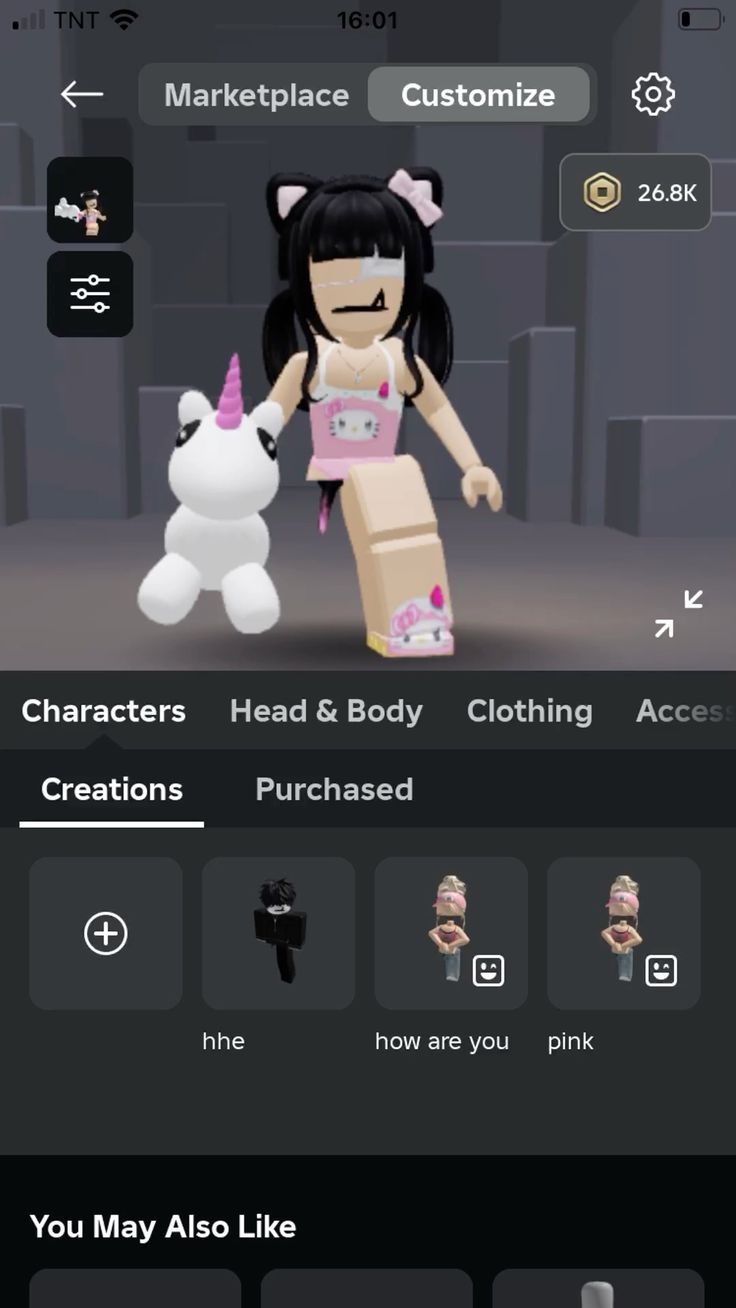Go back using the arrow
The height and width of the screenshot is (1308, 736).
pyautogui.click(x=82, y=94)
